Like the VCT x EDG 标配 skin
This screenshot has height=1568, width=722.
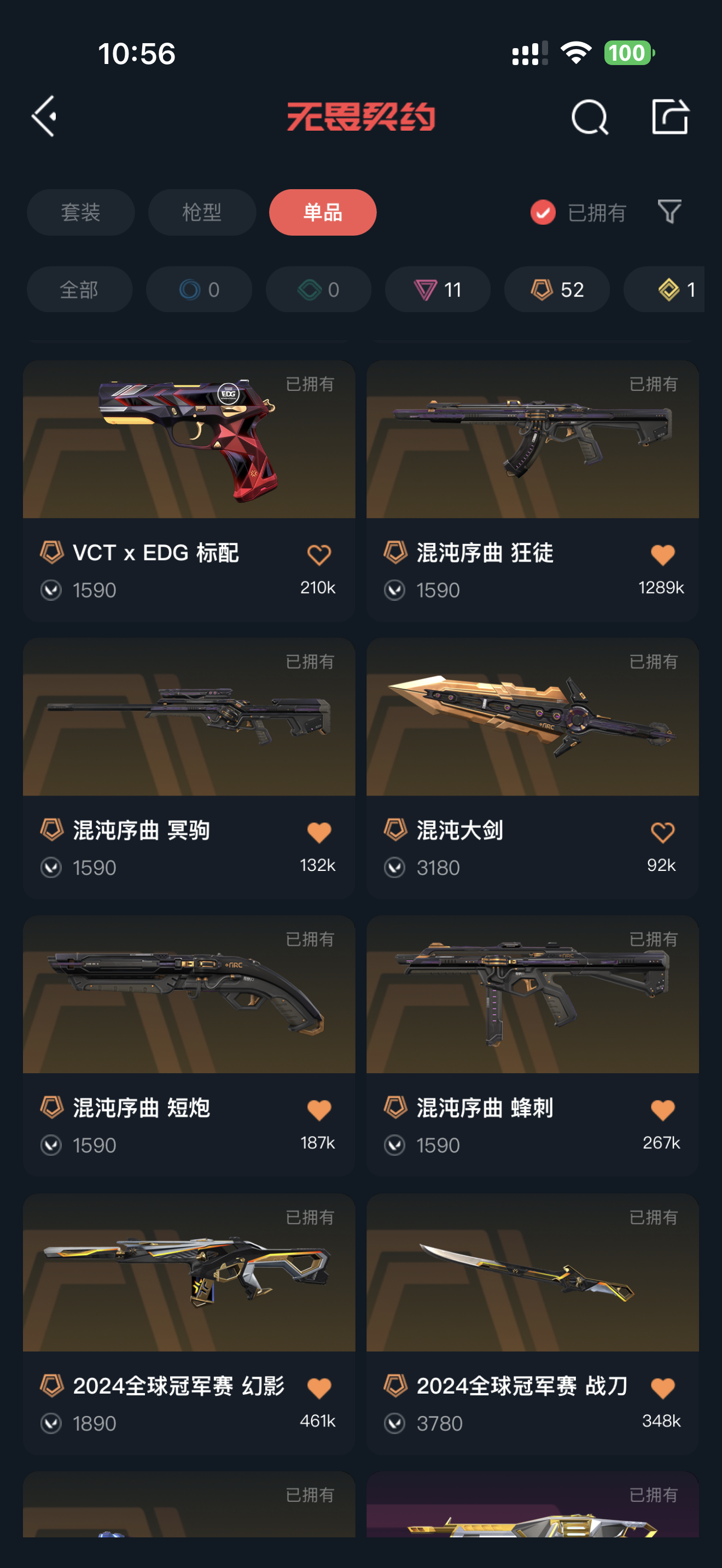pyautogui.click(x=318, y=554)
